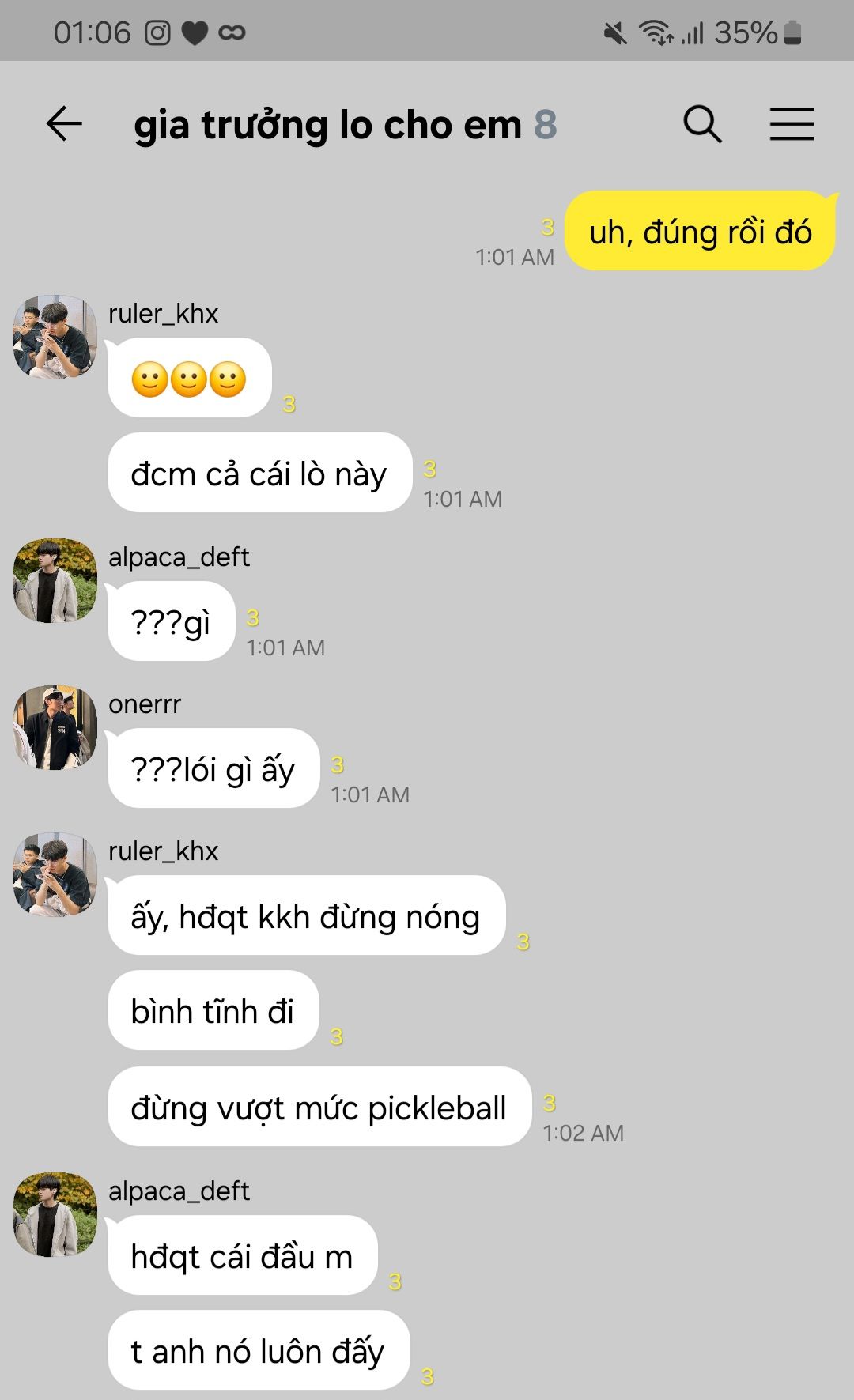Search within this group chat
This screenshot has width=854, height=1400.
[702, 124]
